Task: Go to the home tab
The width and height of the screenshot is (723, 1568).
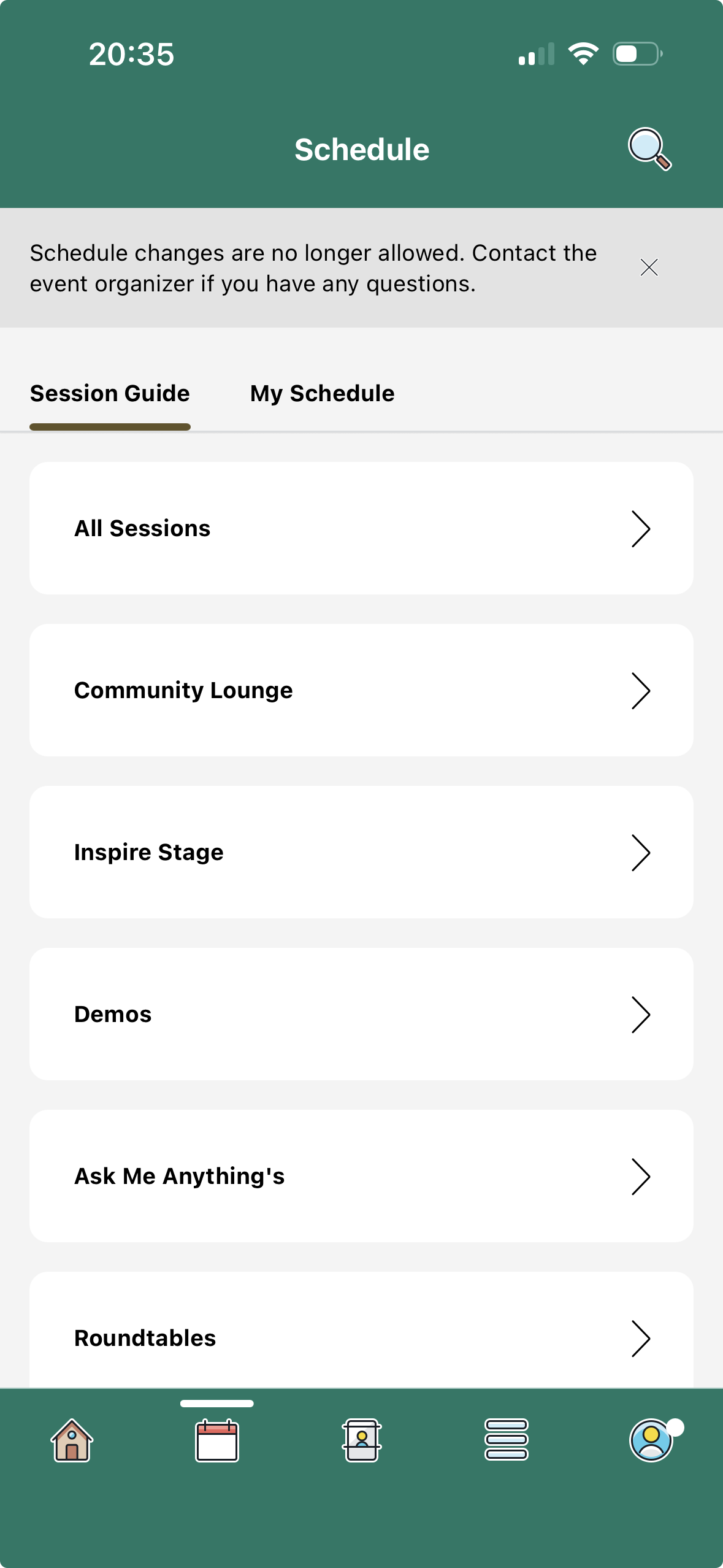Action: tap(72, 1440)
